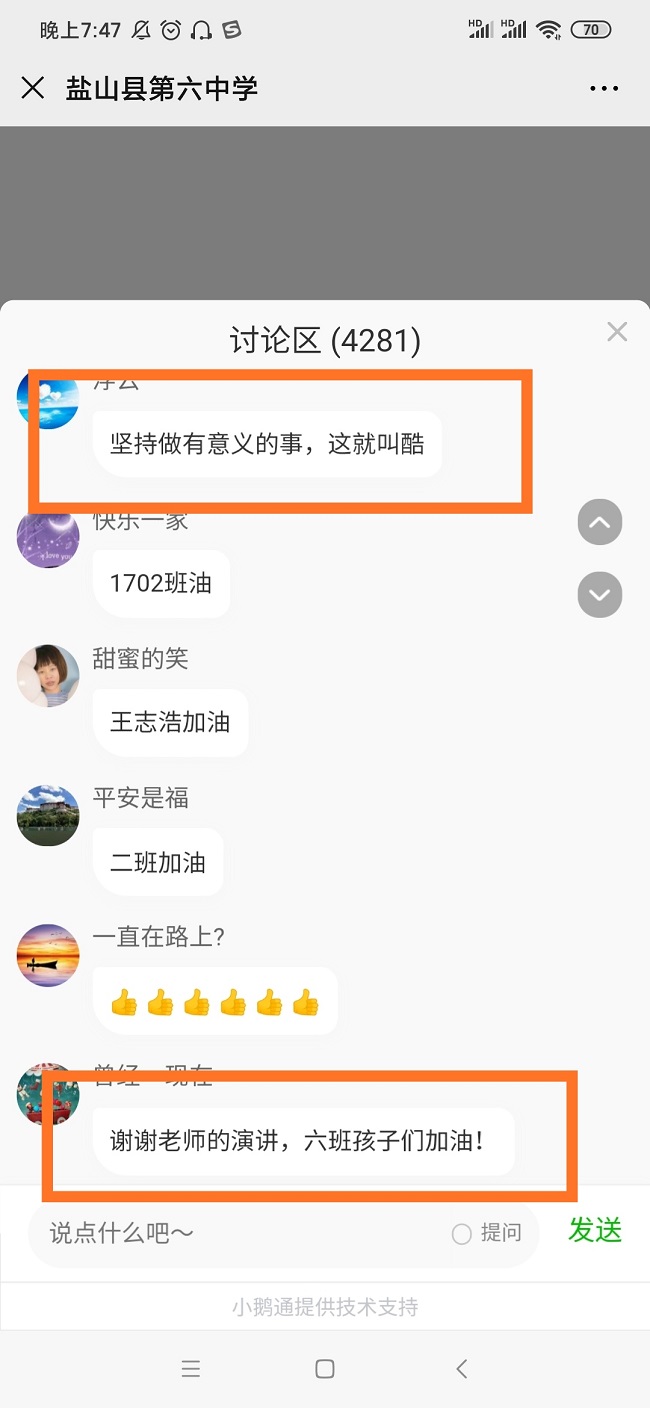Close the 讨论区 discussion panel
Screen dimensions: 650x1408
pos(617,332)
